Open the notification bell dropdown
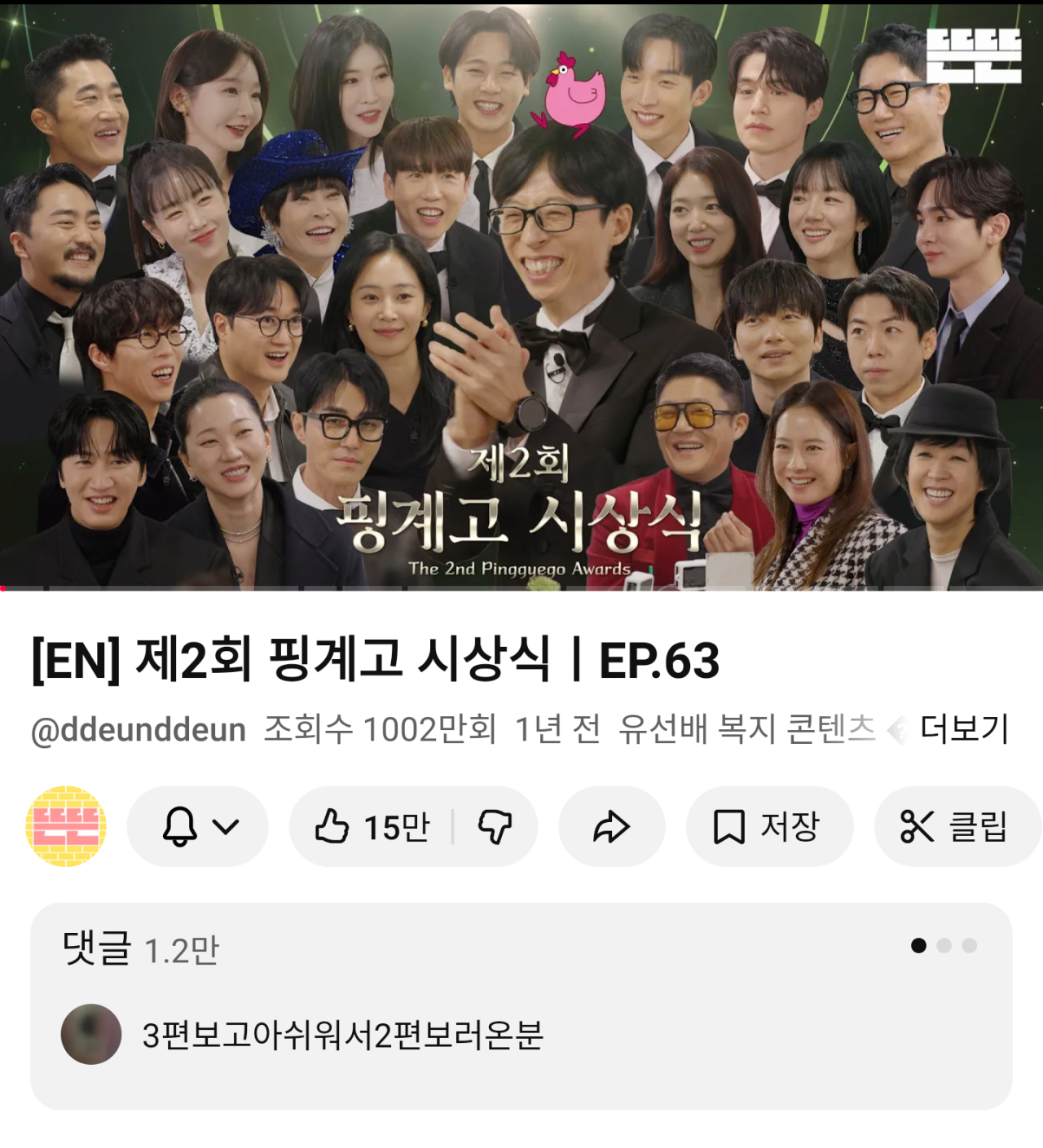The image size is (1043, 1148). [198, 826]
